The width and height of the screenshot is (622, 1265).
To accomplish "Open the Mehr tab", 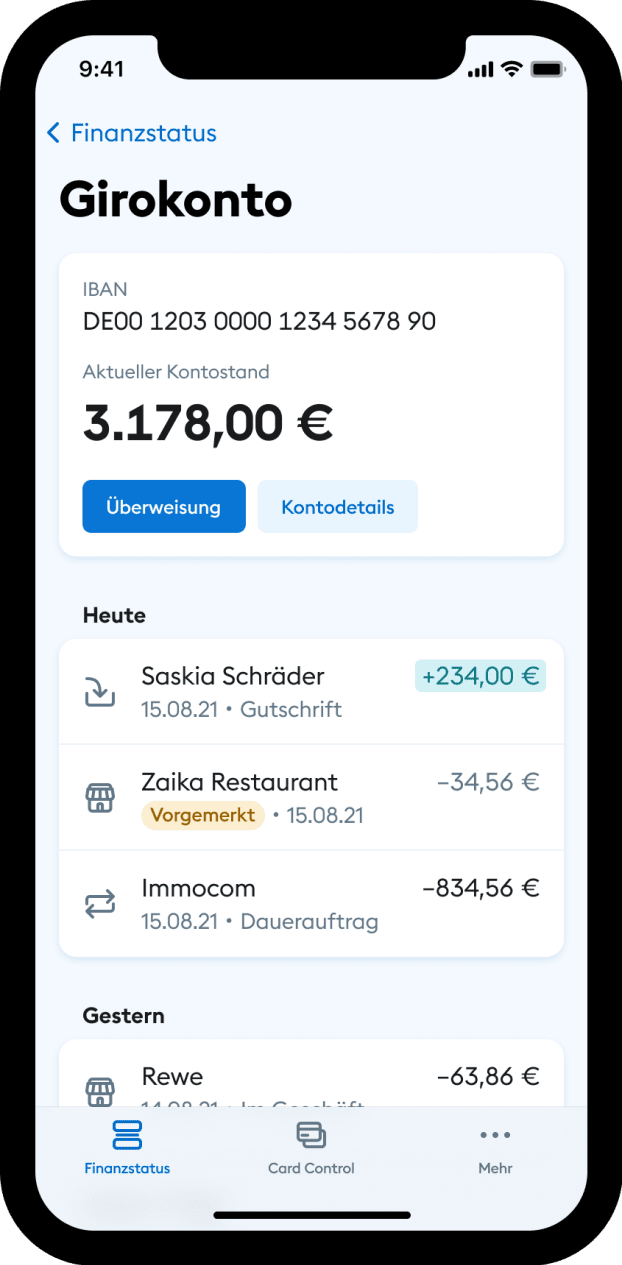I will [495, 1148].
